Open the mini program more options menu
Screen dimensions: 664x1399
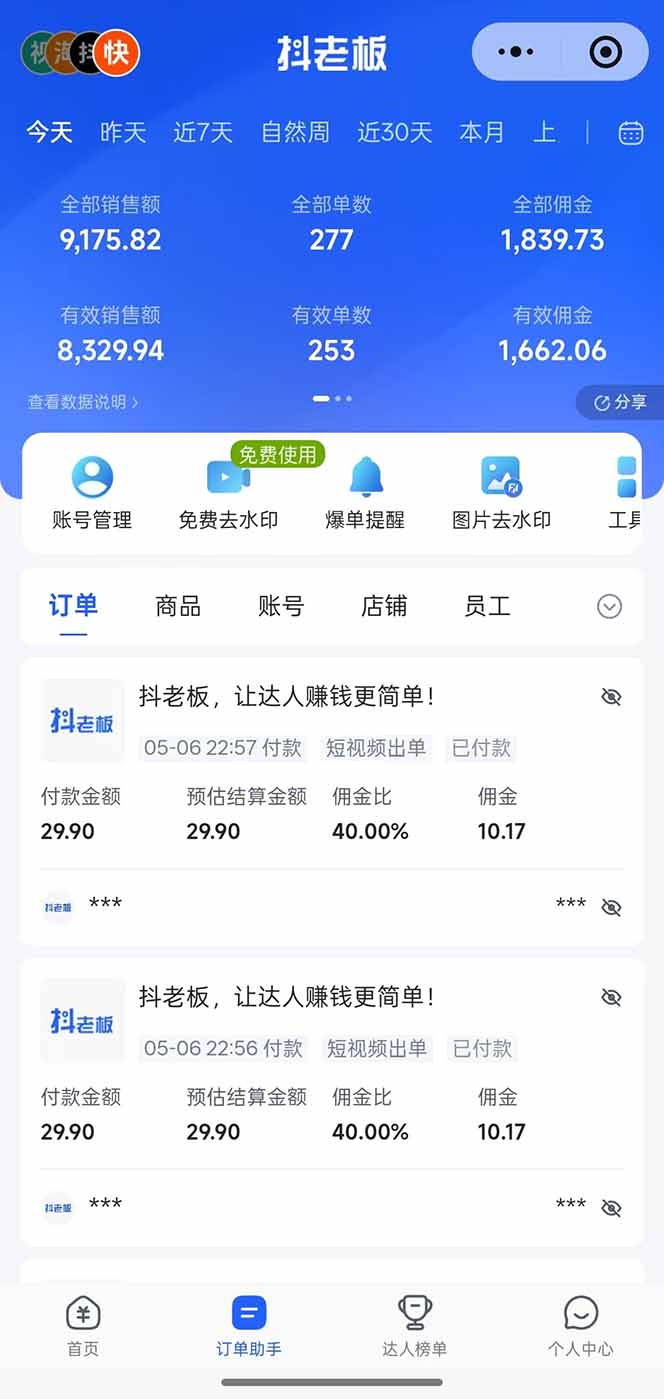point(516,52)
